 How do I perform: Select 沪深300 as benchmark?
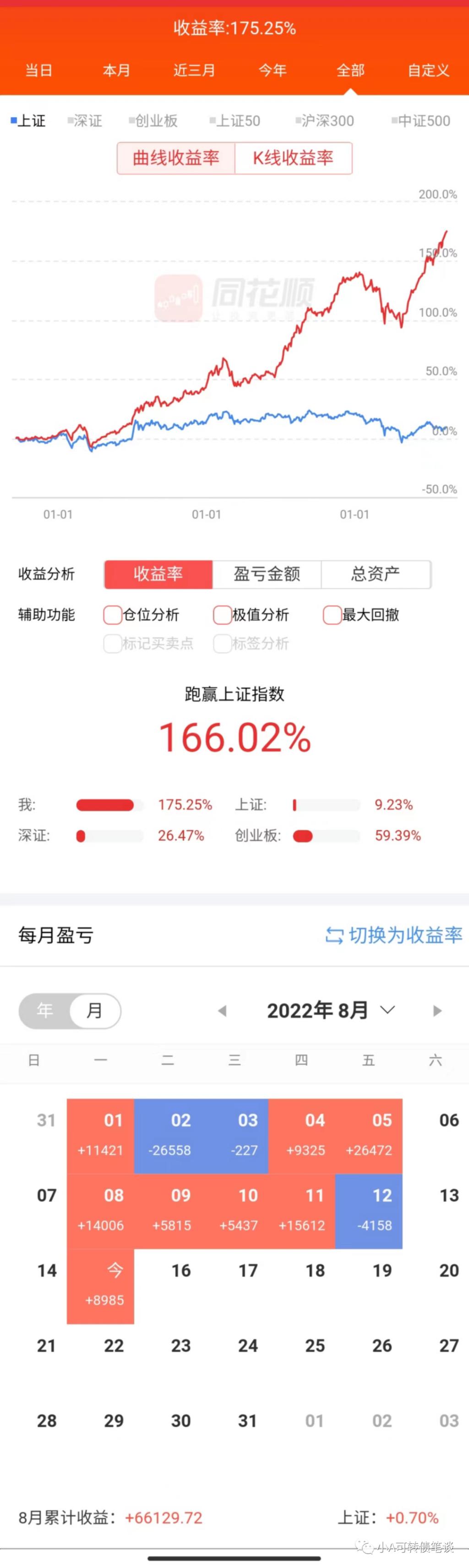325,121
